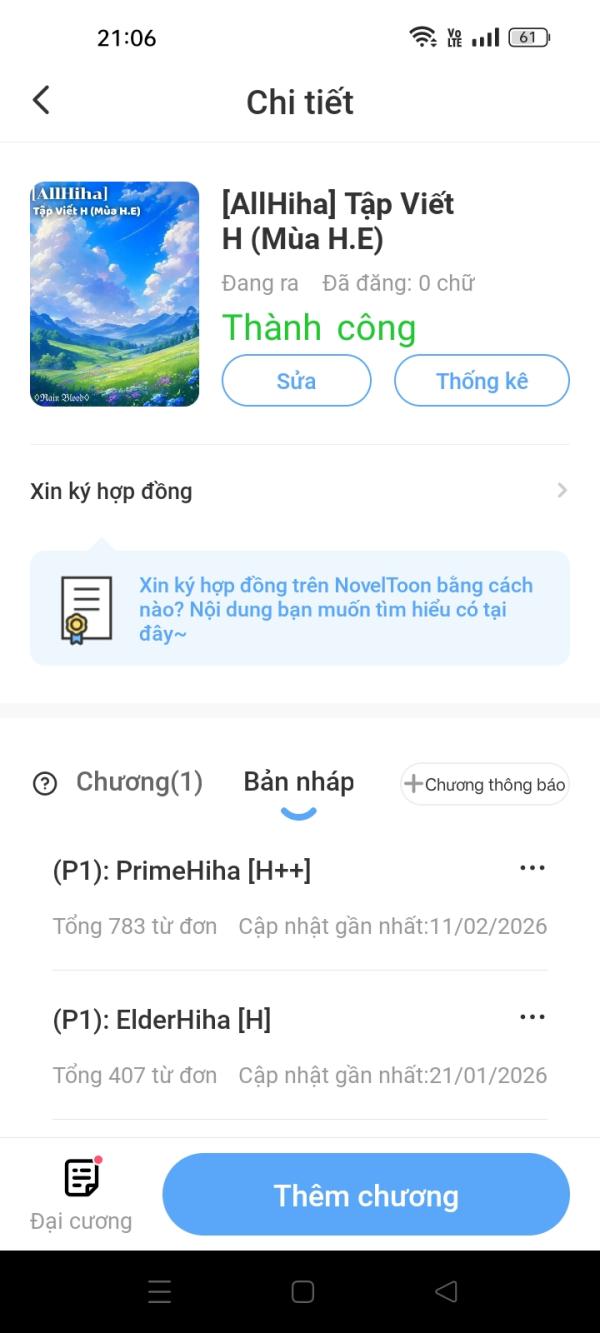
Task: Open the Xin ký hợp đồng row
Action: tap(300, 491)
